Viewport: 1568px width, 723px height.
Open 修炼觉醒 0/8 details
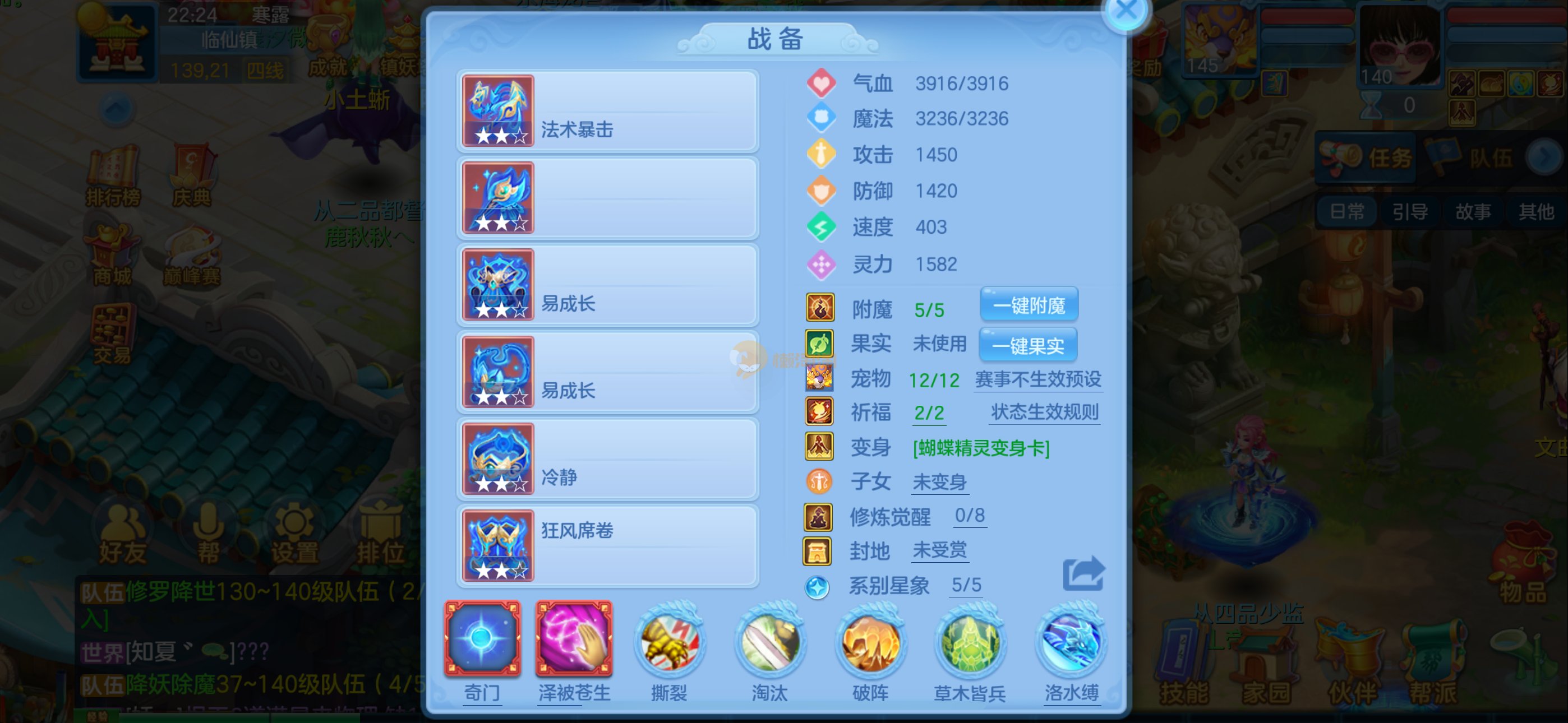coord(969,516)
